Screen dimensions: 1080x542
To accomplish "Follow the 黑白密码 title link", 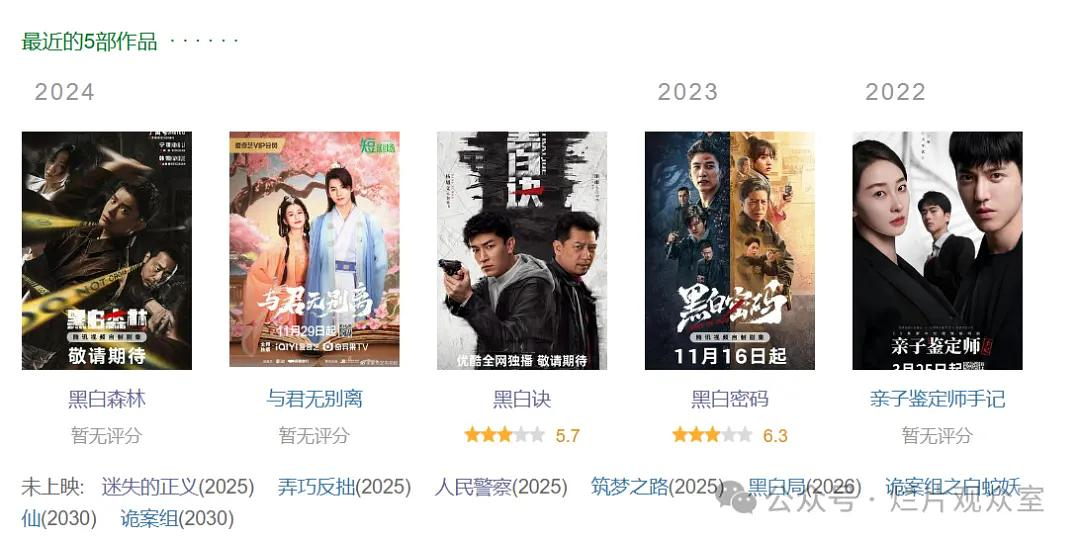I will coord(730,399).
